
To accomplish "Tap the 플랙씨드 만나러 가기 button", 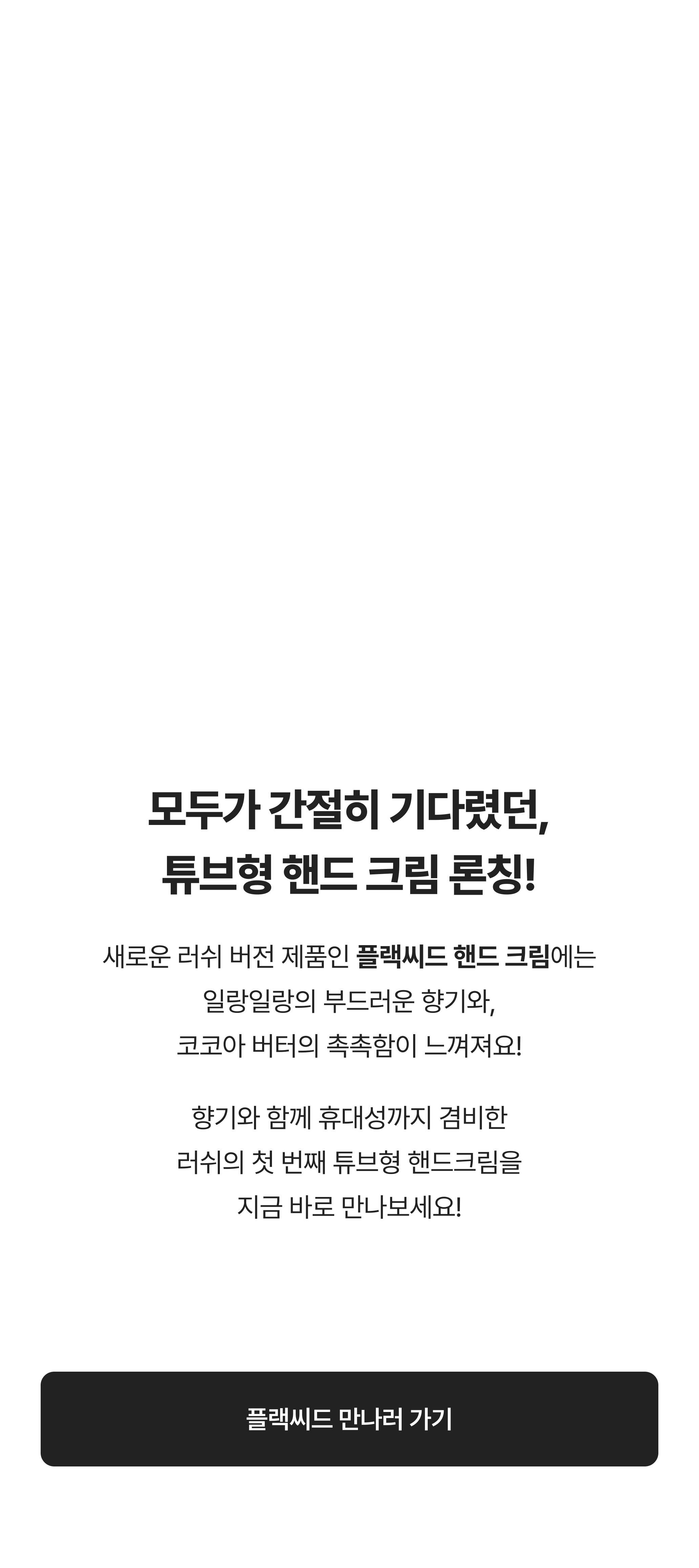I will coord(349,1419).
